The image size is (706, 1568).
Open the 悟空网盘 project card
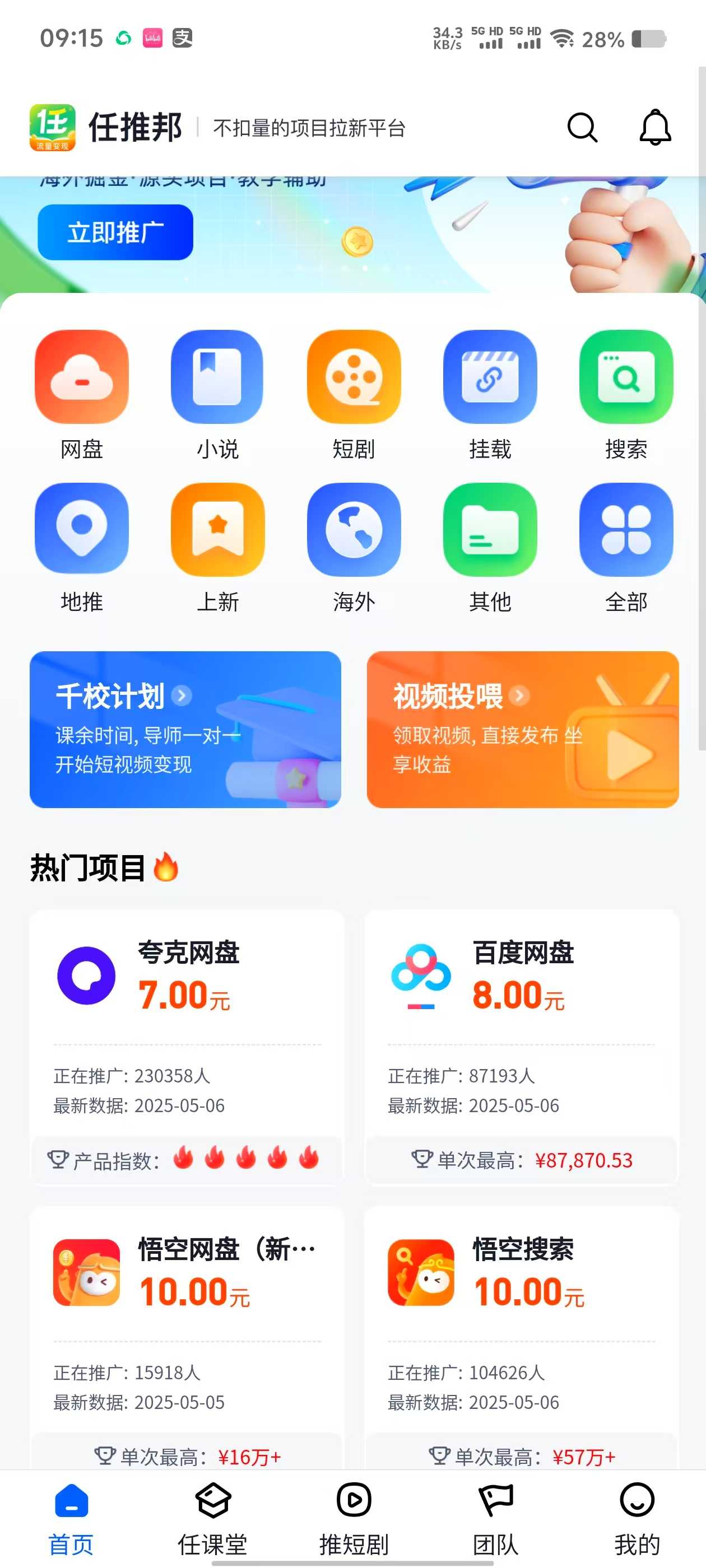coord(187,1339)
